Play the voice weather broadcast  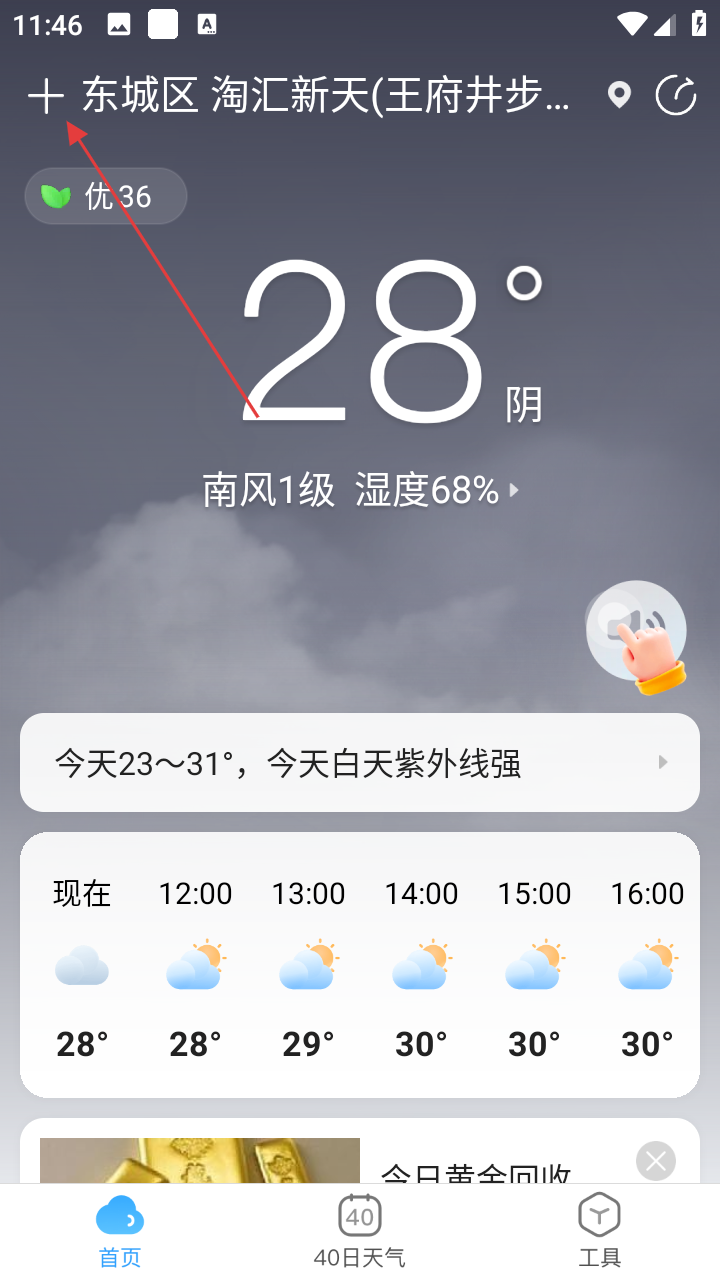(636, 632)
